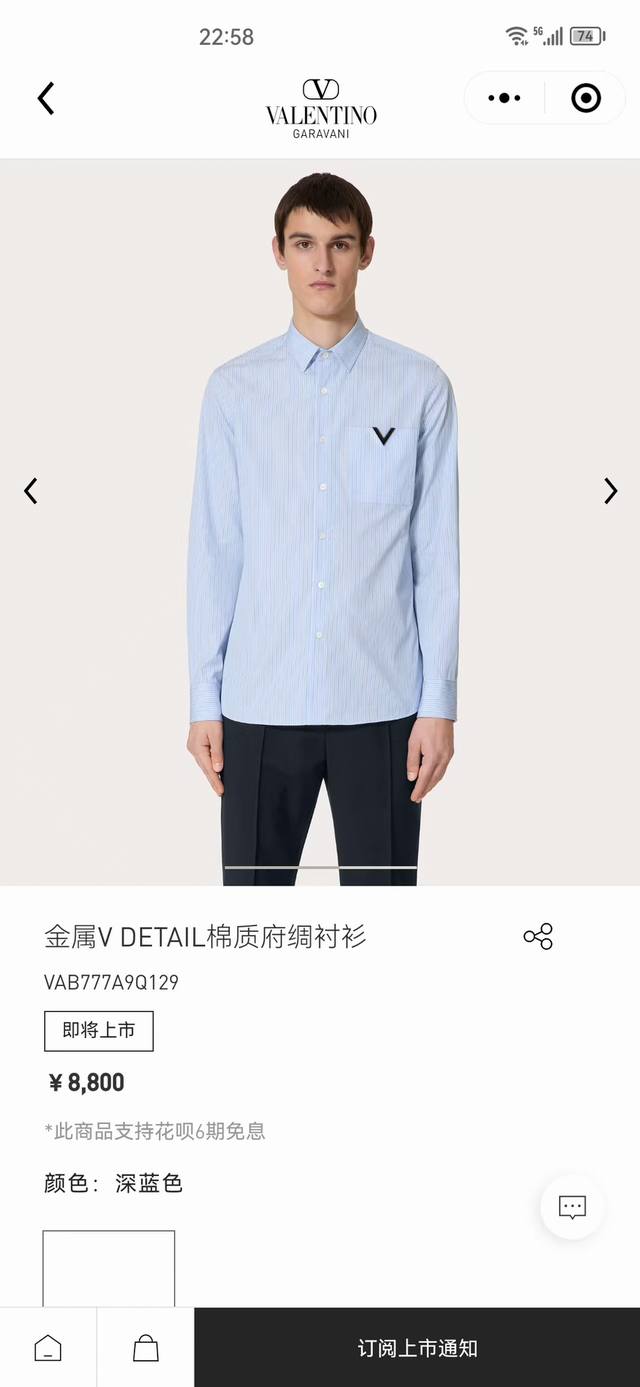The image size is (640, 1387).
Task: Close the mini program with the circle button
Action: click(x=585, y=98)
